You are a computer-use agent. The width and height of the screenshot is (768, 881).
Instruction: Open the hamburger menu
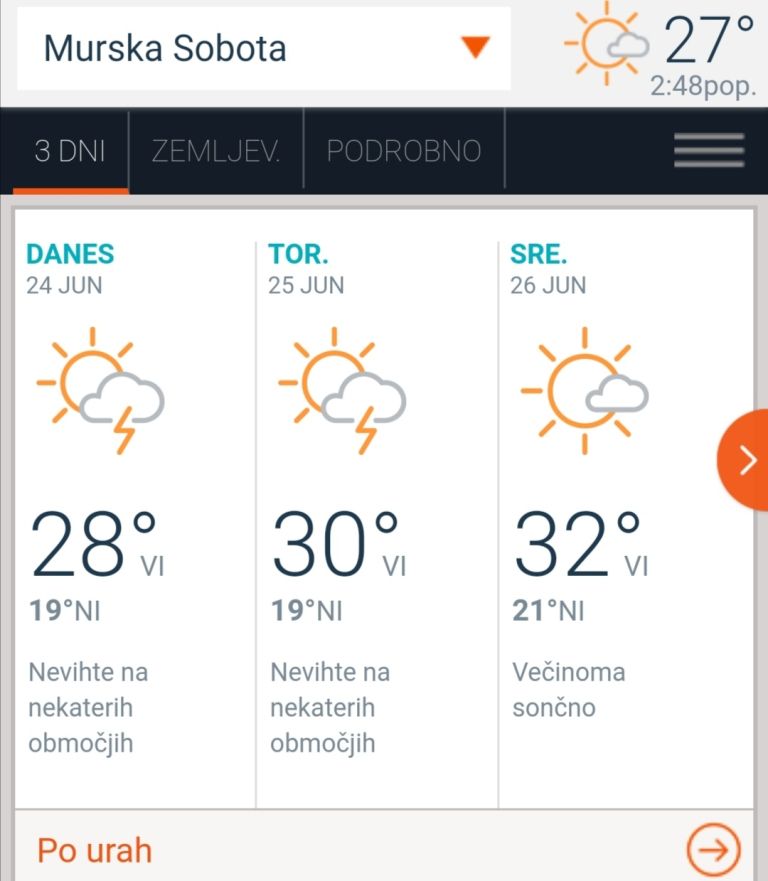(709, 151)
